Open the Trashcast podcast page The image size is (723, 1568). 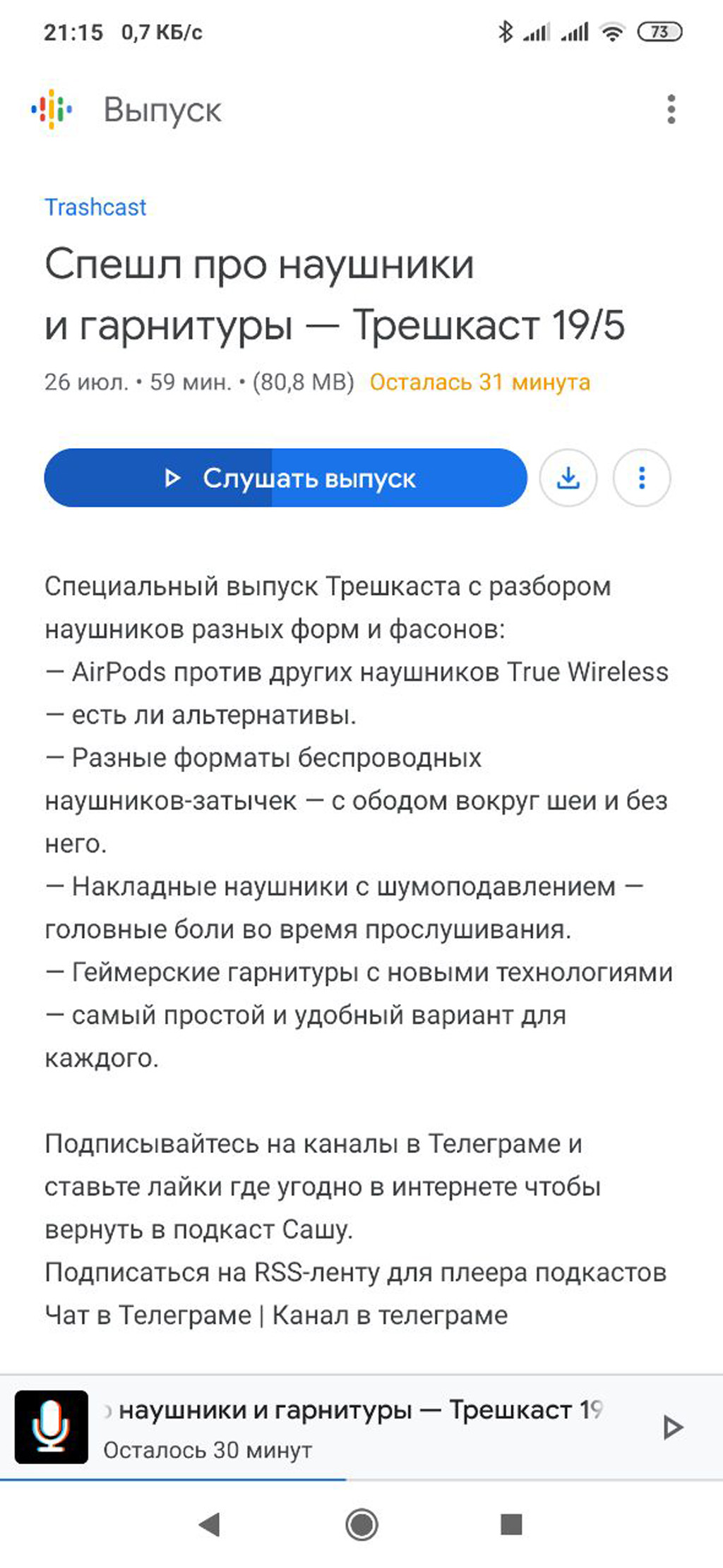(x=95, y=207)
